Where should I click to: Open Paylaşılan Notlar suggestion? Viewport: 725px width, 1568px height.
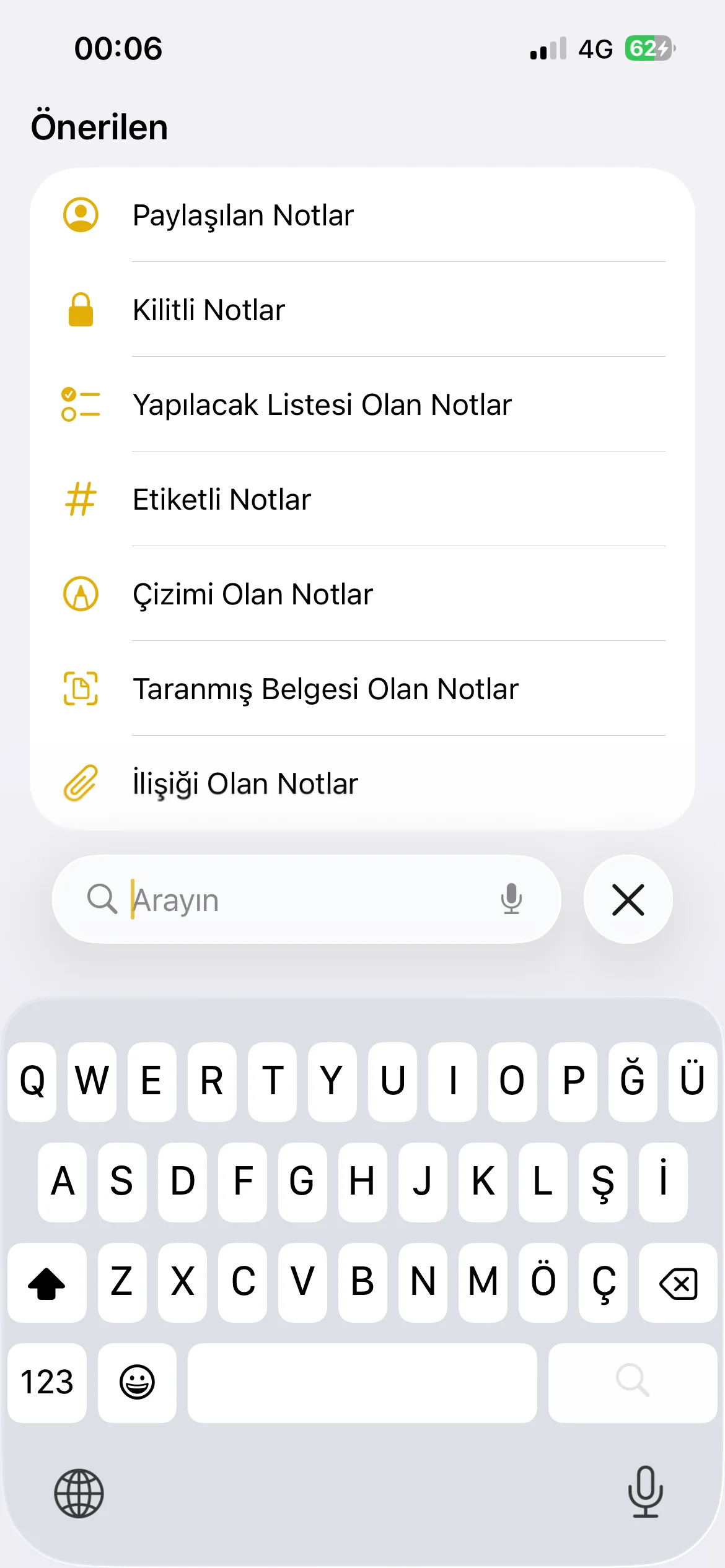(x=362, y=215)
